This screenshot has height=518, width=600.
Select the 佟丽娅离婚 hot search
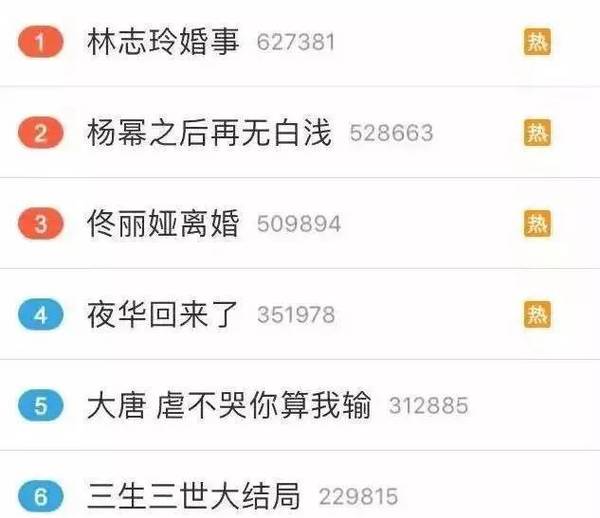[164, 224]
